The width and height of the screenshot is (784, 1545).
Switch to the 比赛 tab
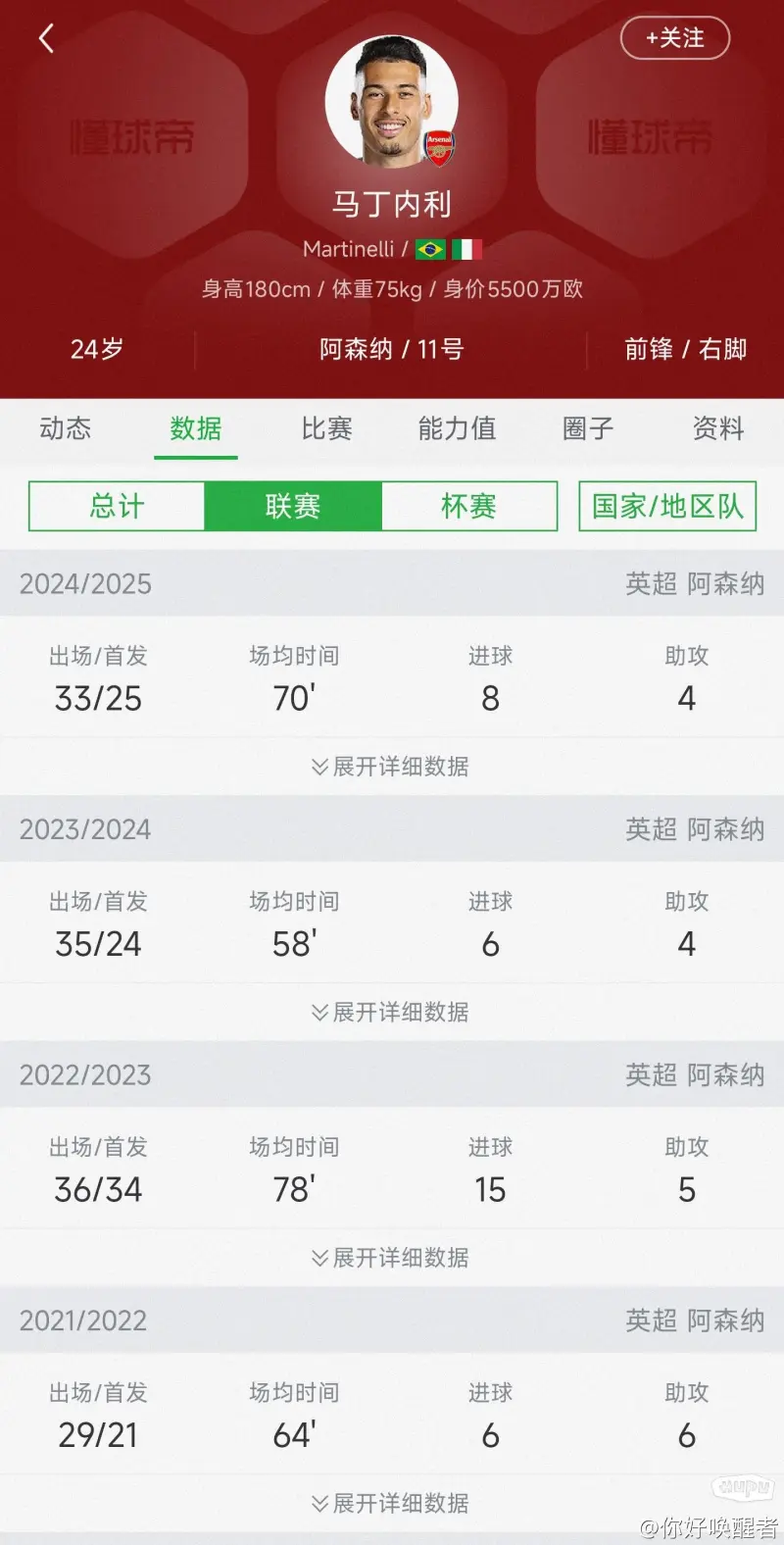pyautogui.click(x=326, y=428)
